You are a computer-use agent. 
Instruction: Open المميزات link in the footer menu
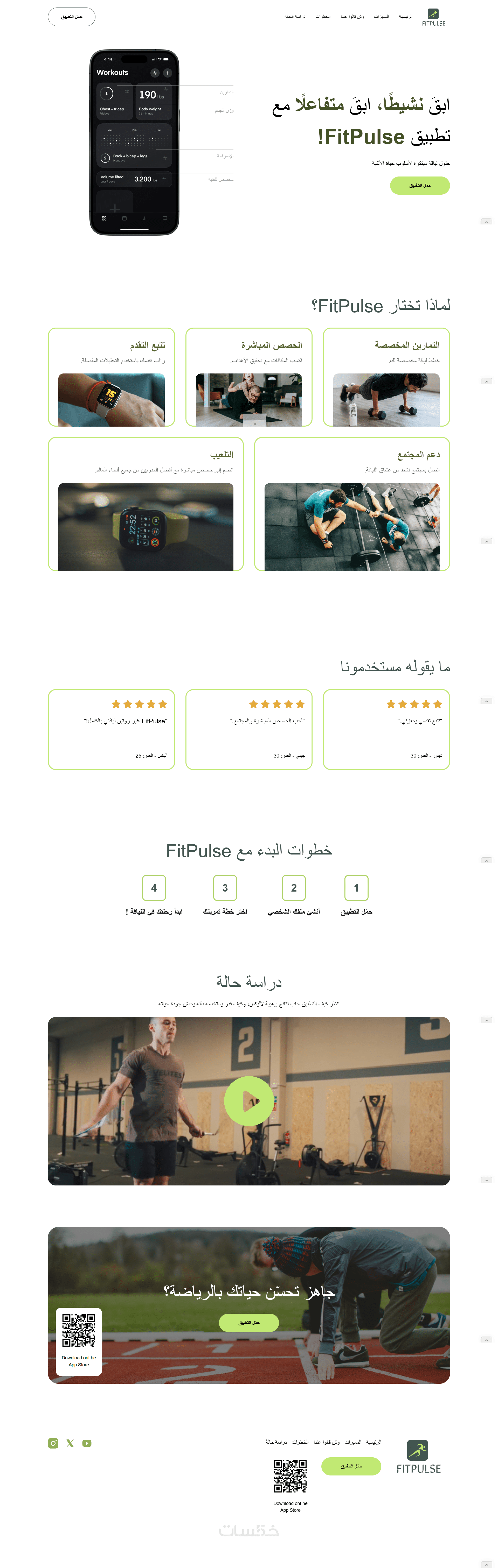[352, 1442]
